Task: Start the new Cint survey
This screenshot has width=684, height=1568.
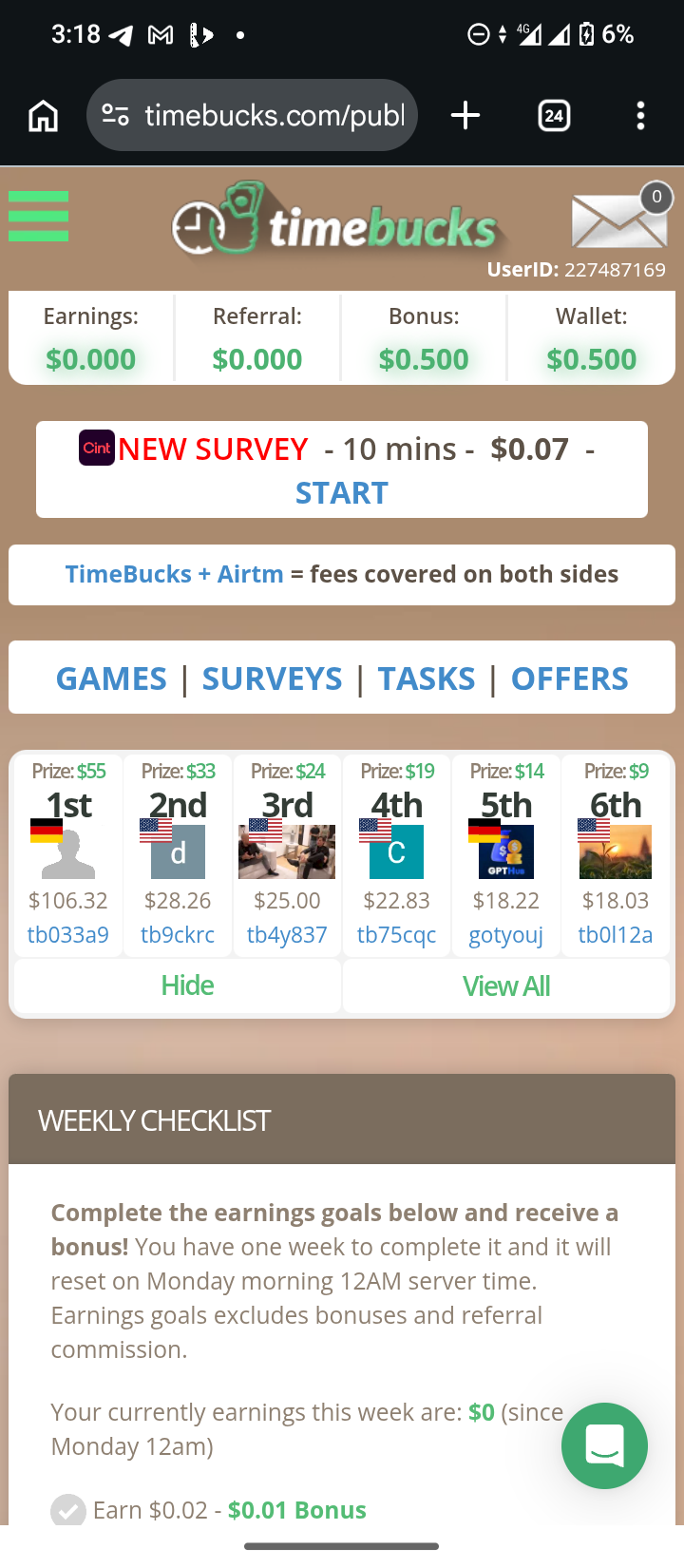Action: click(x=341, y=493)
